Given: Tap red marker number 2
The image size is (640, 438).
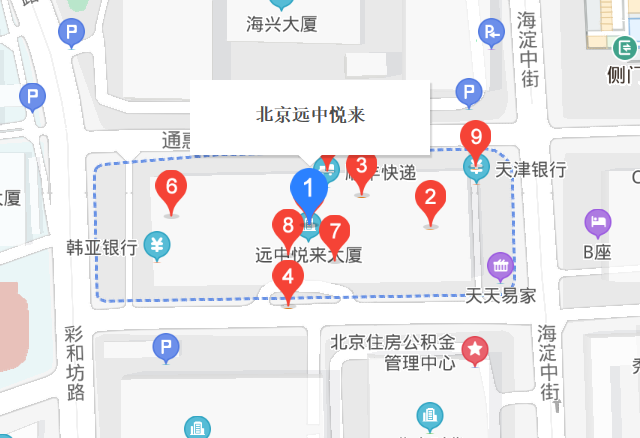Looking at the screenshot, I should pos(430,197).
